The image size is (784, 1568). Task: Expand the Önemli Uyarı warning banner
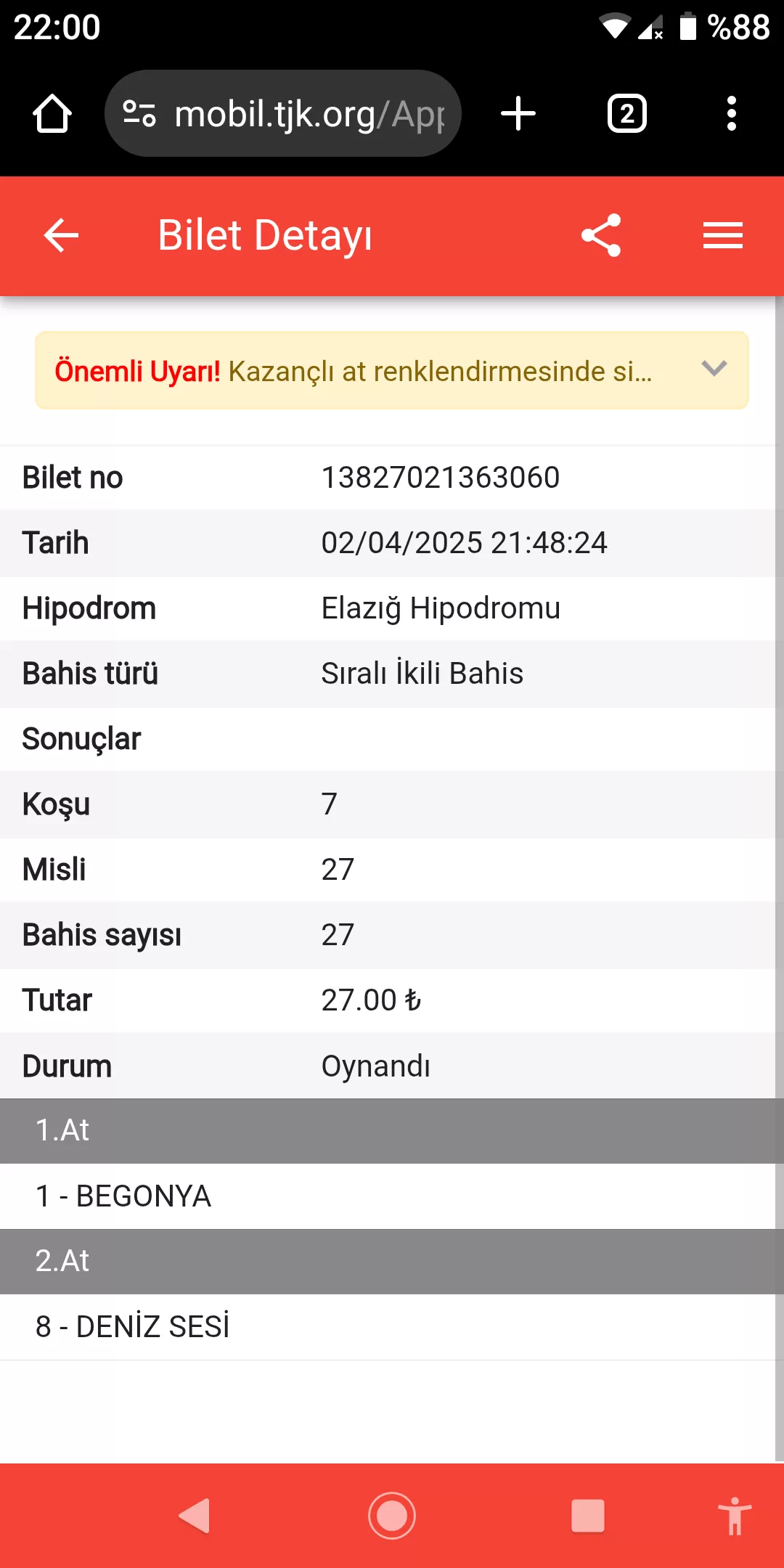(714, 369)
